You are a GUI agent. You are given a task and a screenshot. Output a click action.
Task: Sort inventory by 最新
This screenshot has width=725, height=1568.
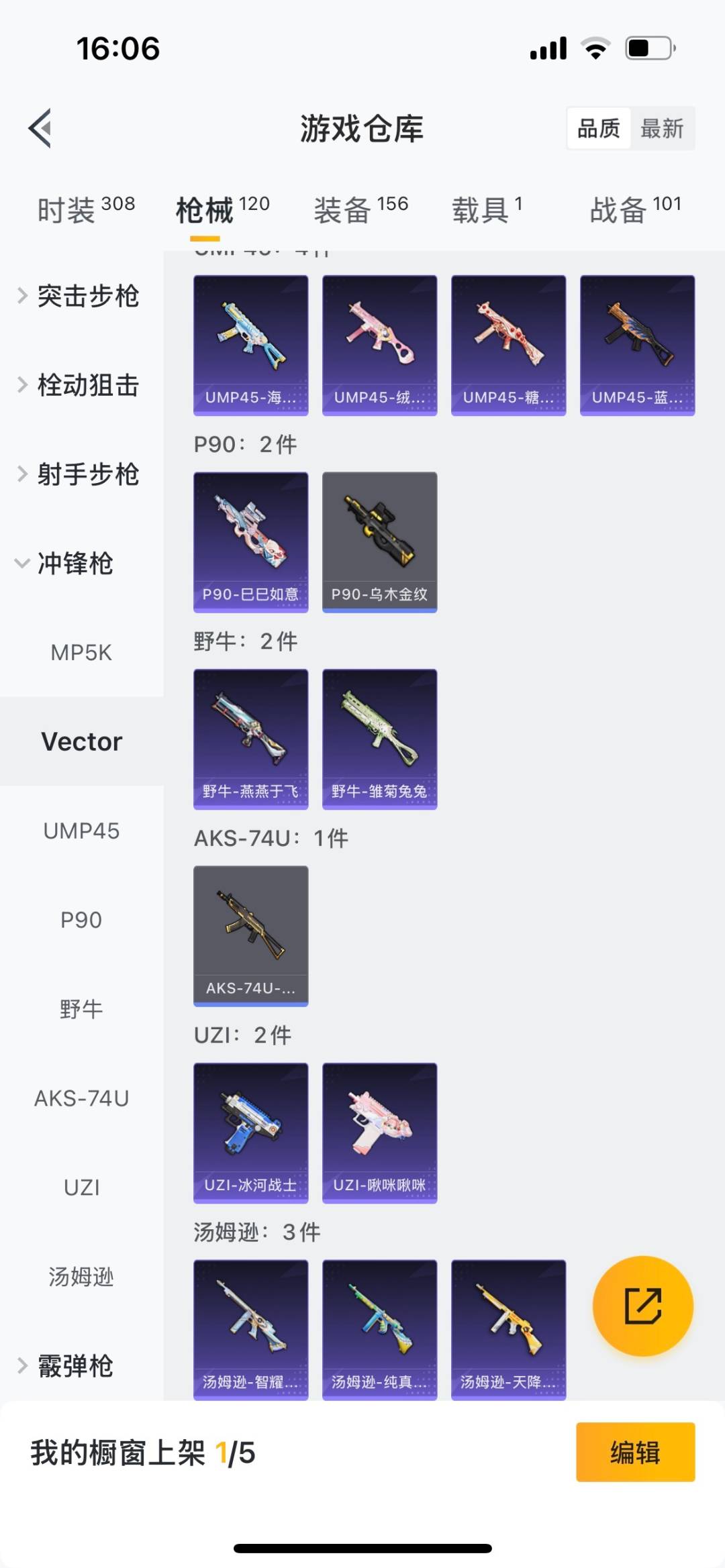[x=661, y=128]
